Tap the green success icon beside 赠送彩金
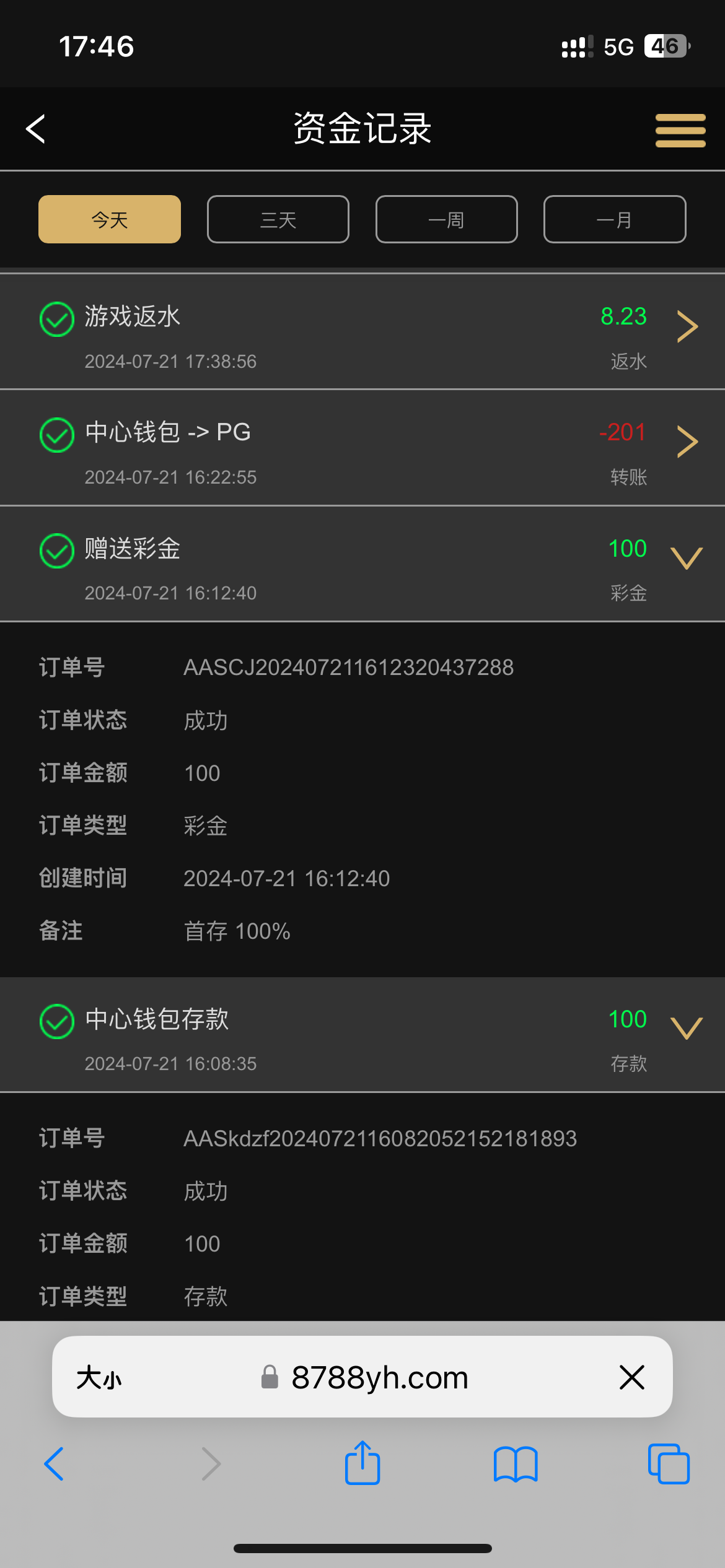725x1568 pixels. tap(56, 551)
